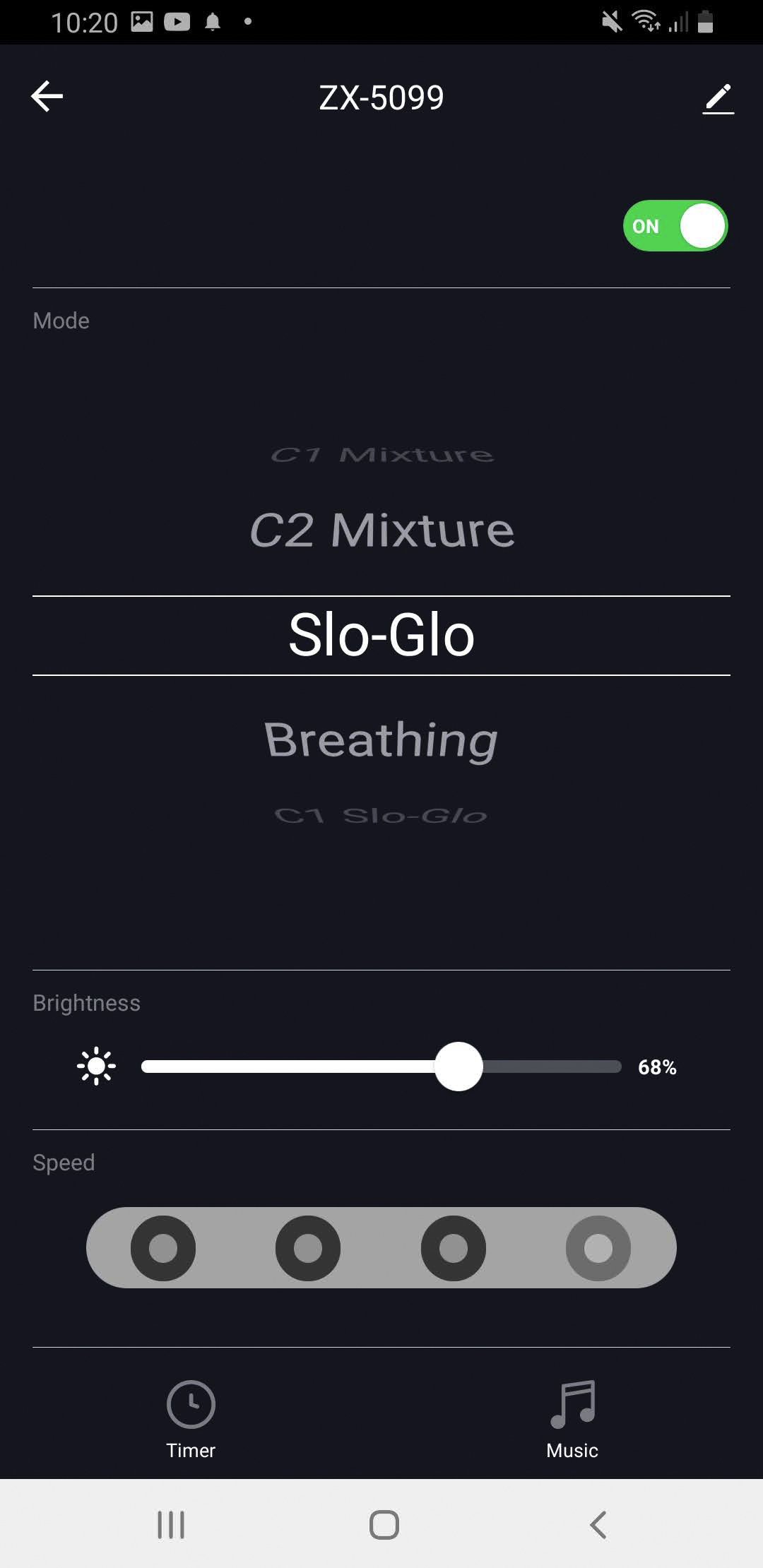Image resolution: width=763 pixels, height=1568 pixels.
Task: Open the Timer settings
Action: (x=191, y=1418)
